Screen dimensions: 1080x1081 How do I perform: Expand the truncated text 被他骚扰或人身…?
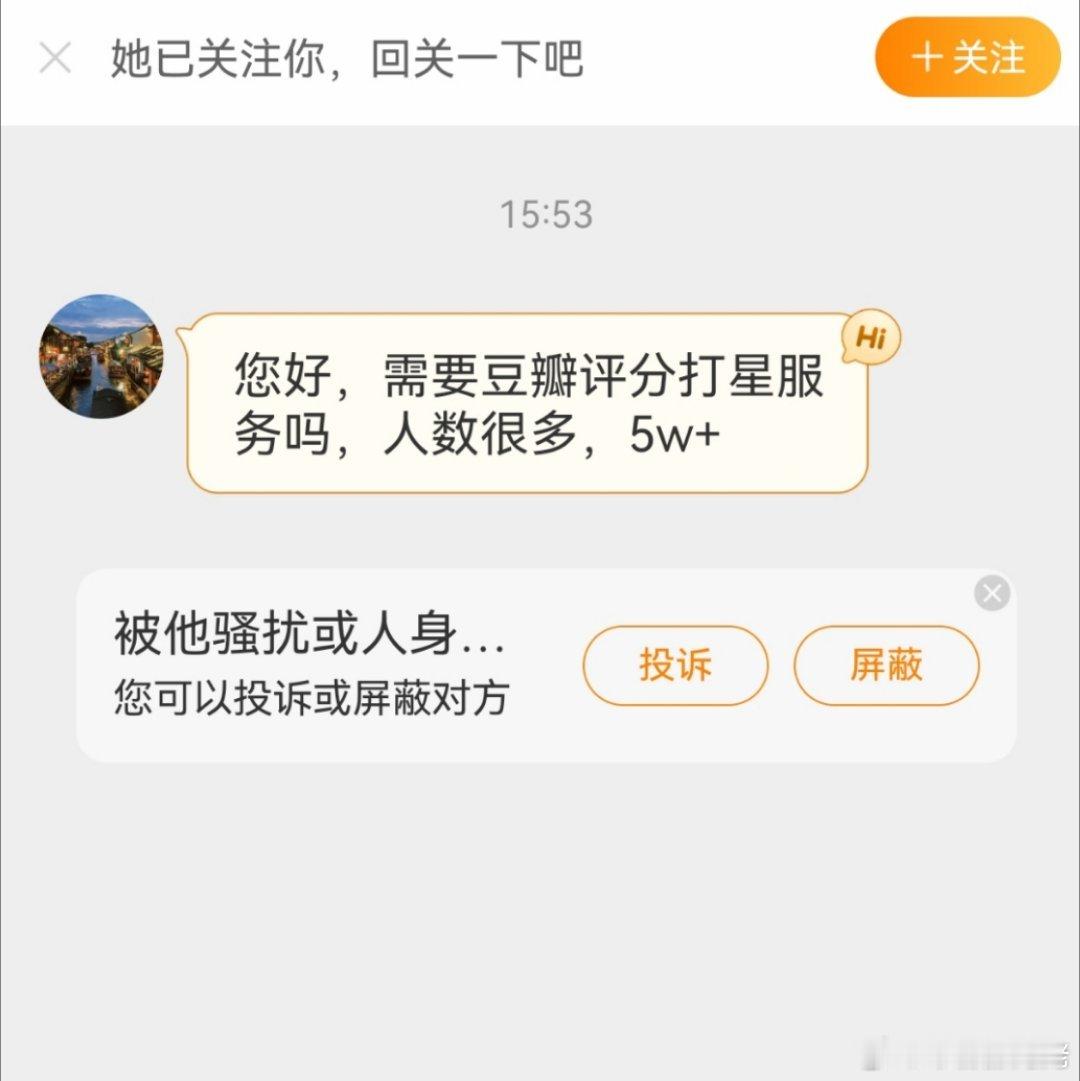click(305, 632)
